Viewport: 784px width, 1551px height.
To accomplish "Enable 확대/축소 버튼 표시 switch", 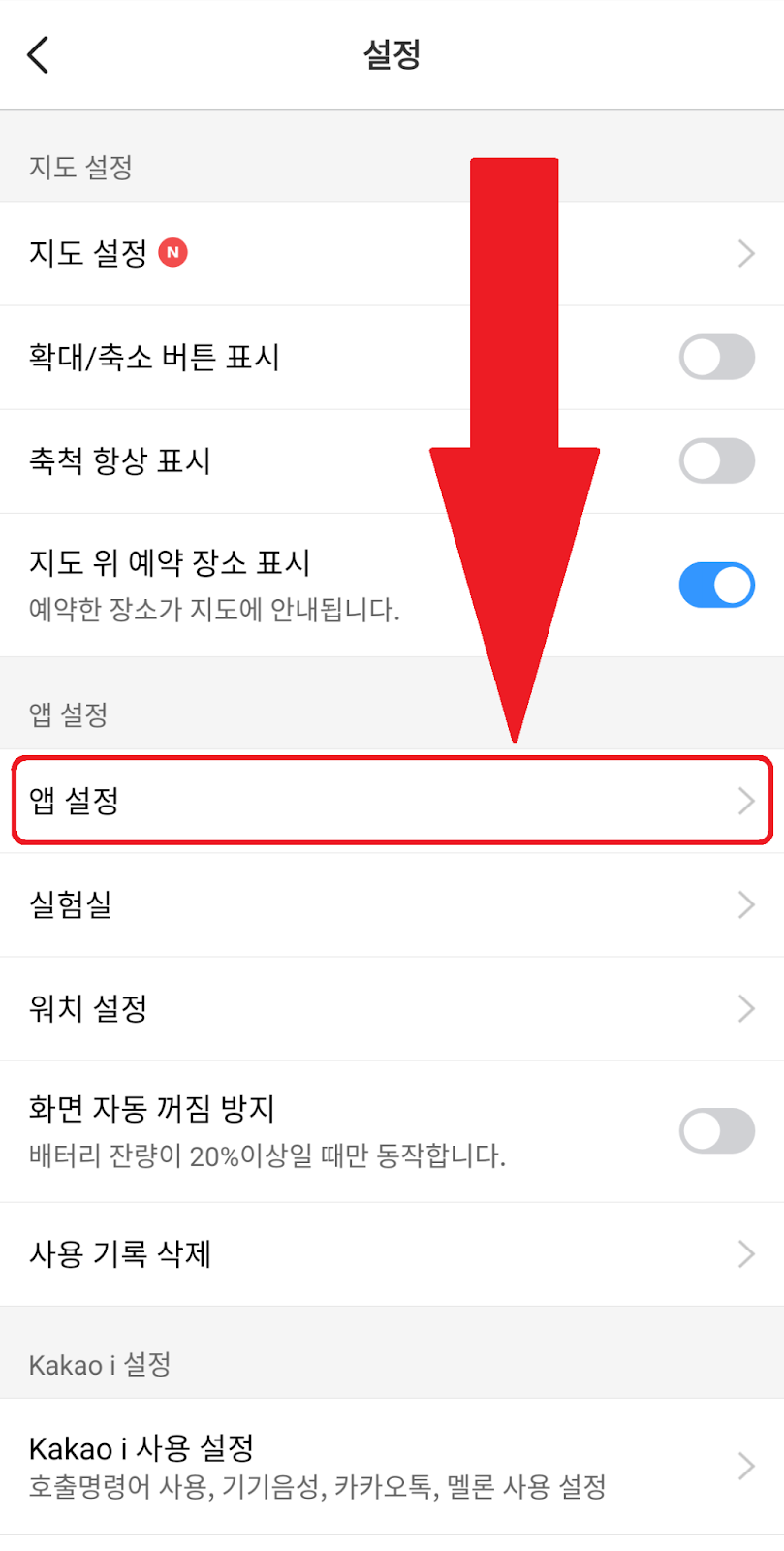I will (716, 358).
